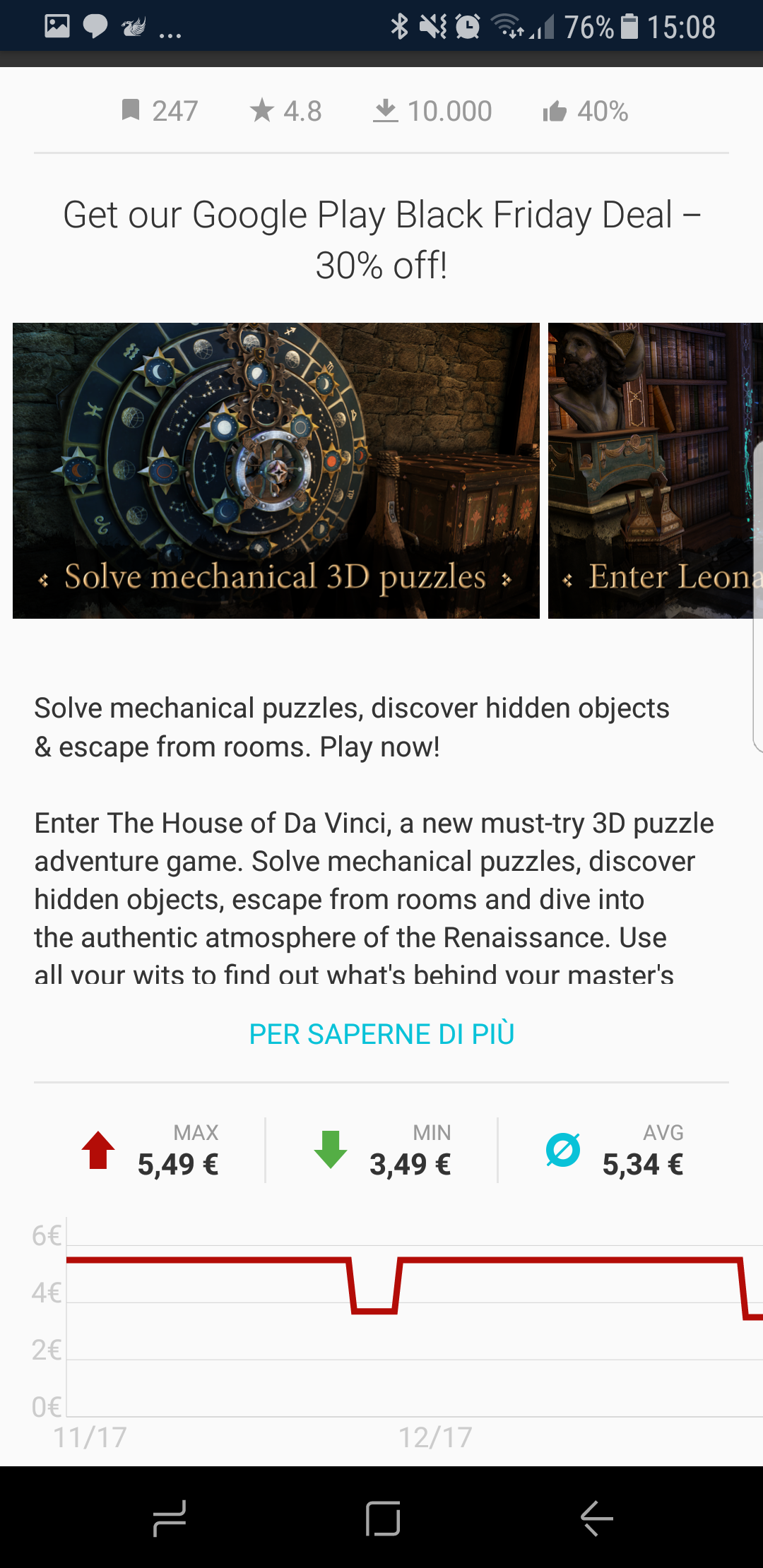Screen dimensions: 763x1568
Task: Select the star rating icon
Action: point(262,110)
